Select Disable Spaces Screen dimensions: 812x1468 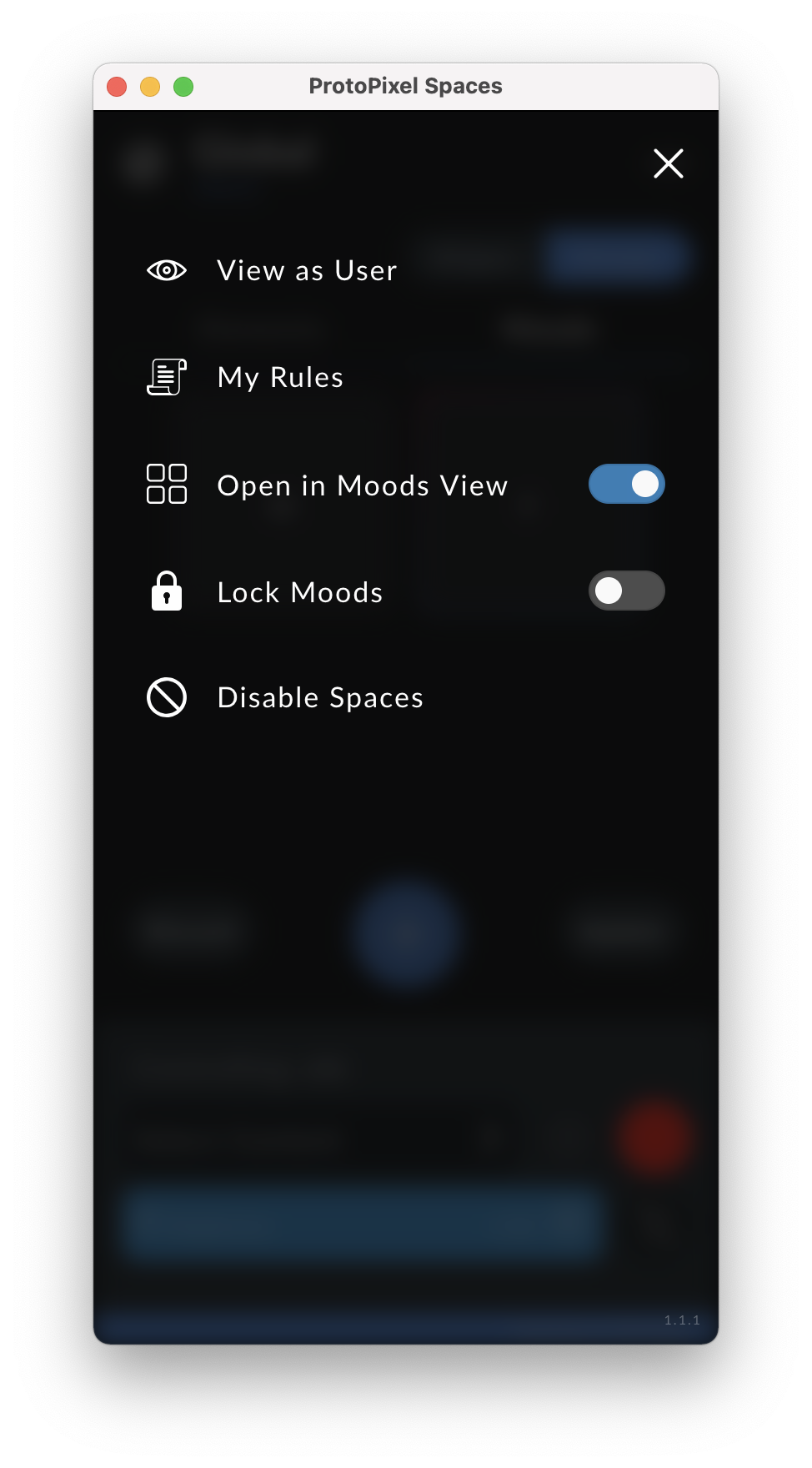pyautogui.click(x=319, y=698)
